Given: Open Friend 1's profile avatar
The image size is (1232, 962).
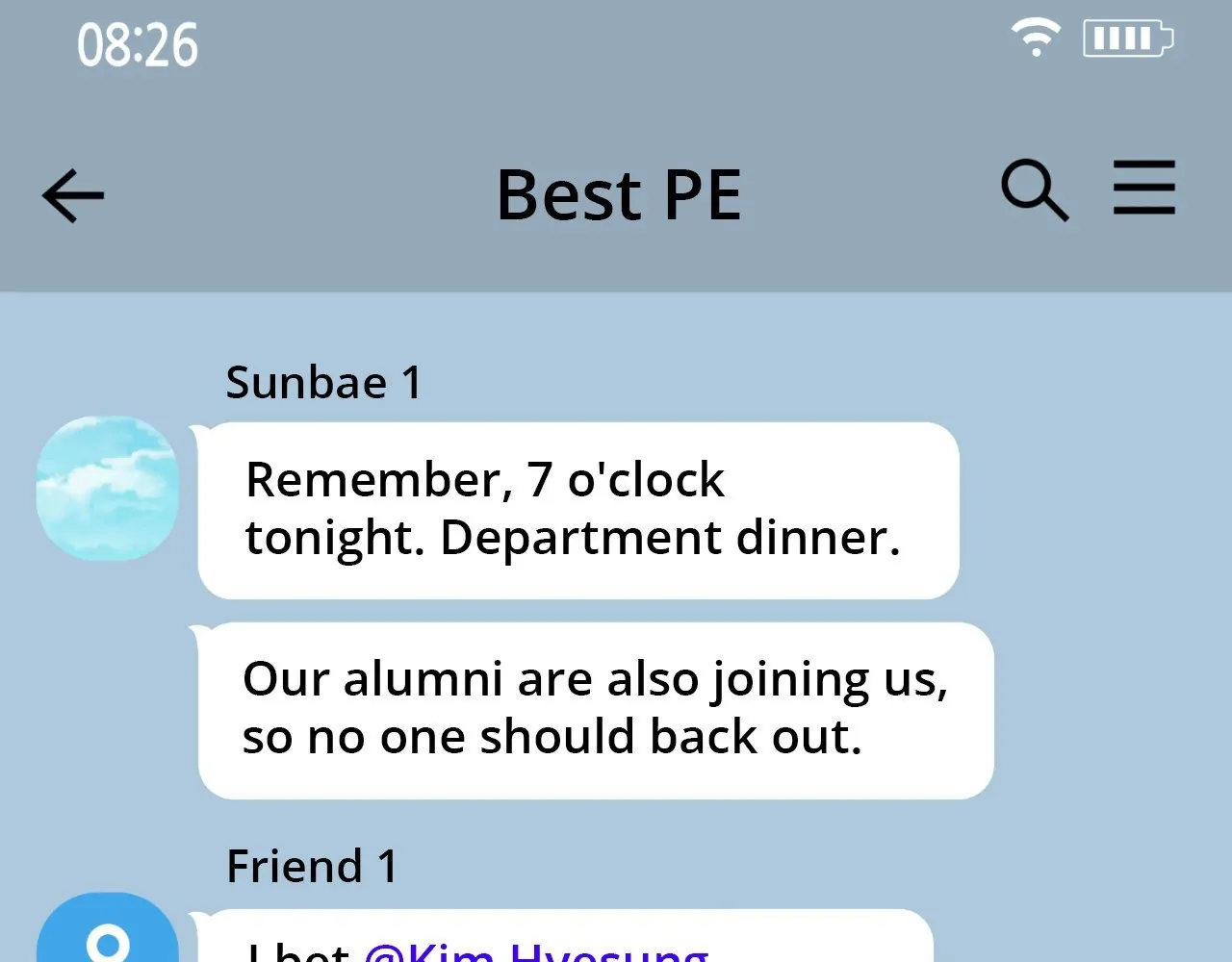Looking at the screenshot, I should click(108, 927).
